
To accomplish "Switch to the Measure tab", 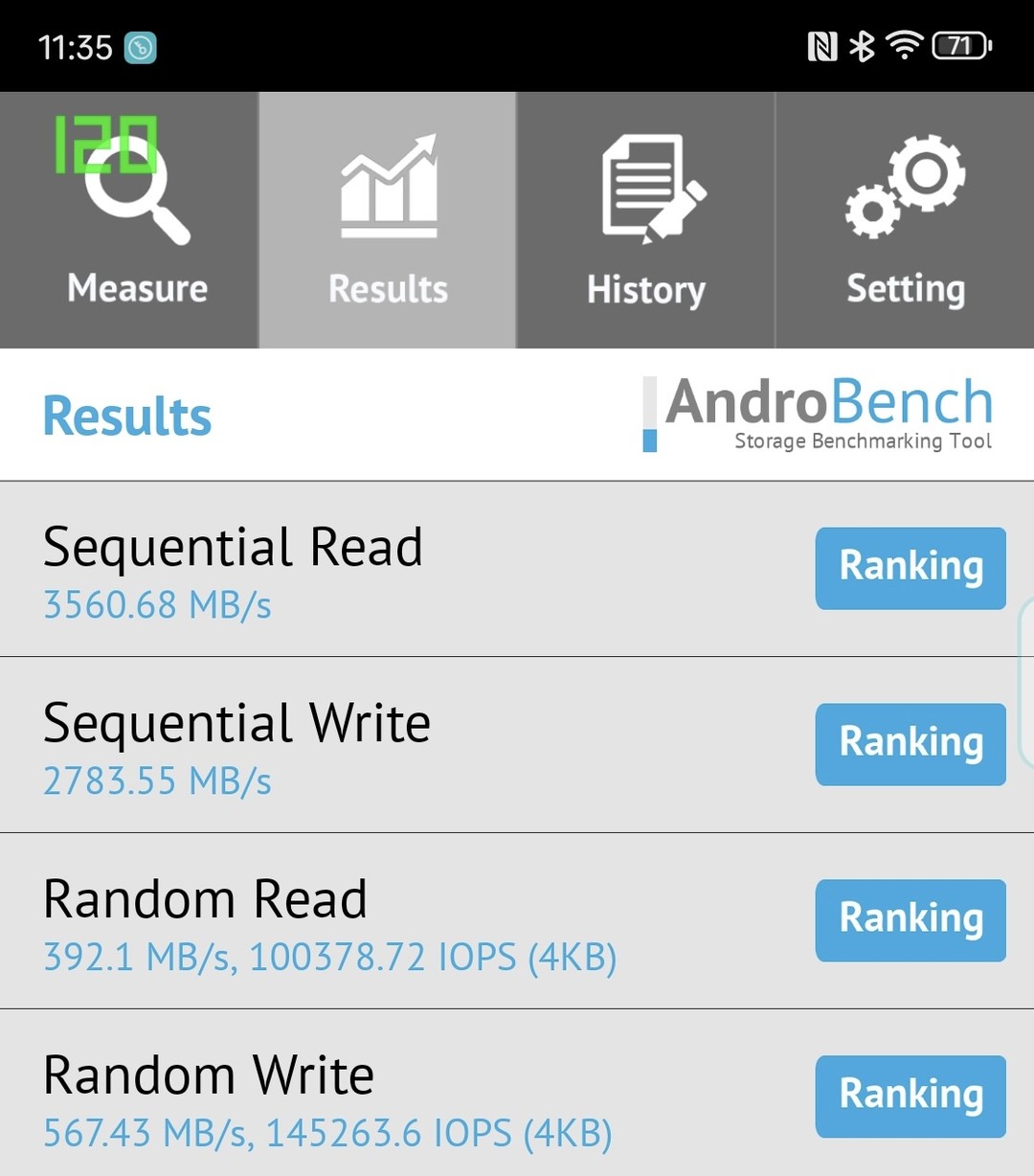I will click(129, 220).
